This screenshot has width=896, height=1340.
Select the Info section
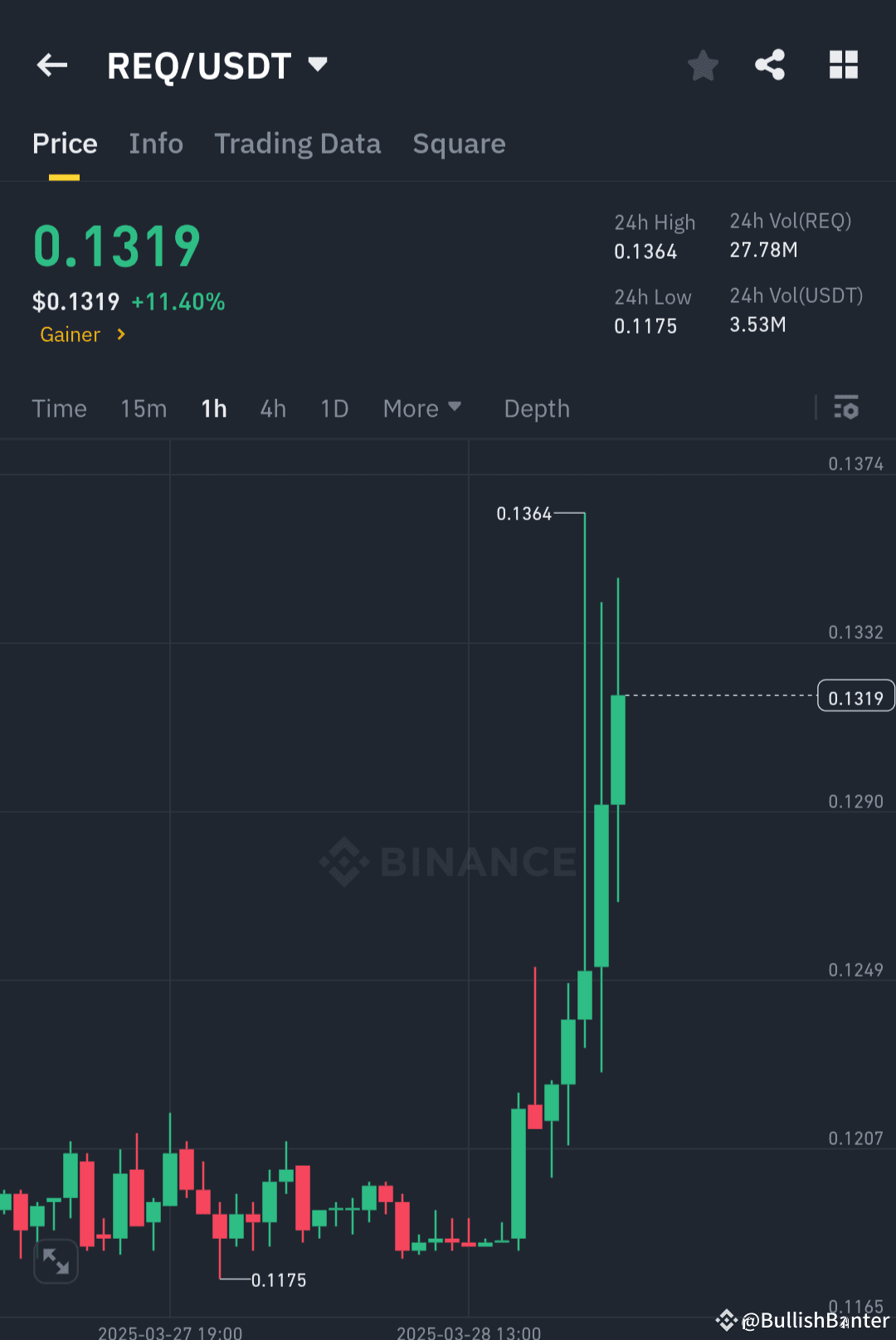click(x=156, y=144)
